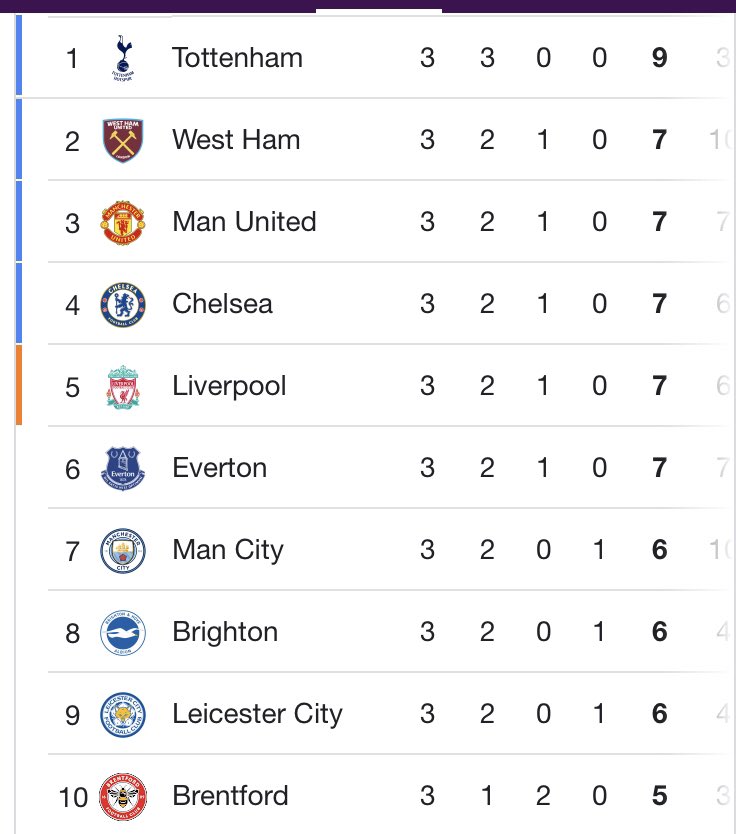Viewport: 736px width, 834px height.
Task: Select Man City in standings
Action: [x=228, y=549]
